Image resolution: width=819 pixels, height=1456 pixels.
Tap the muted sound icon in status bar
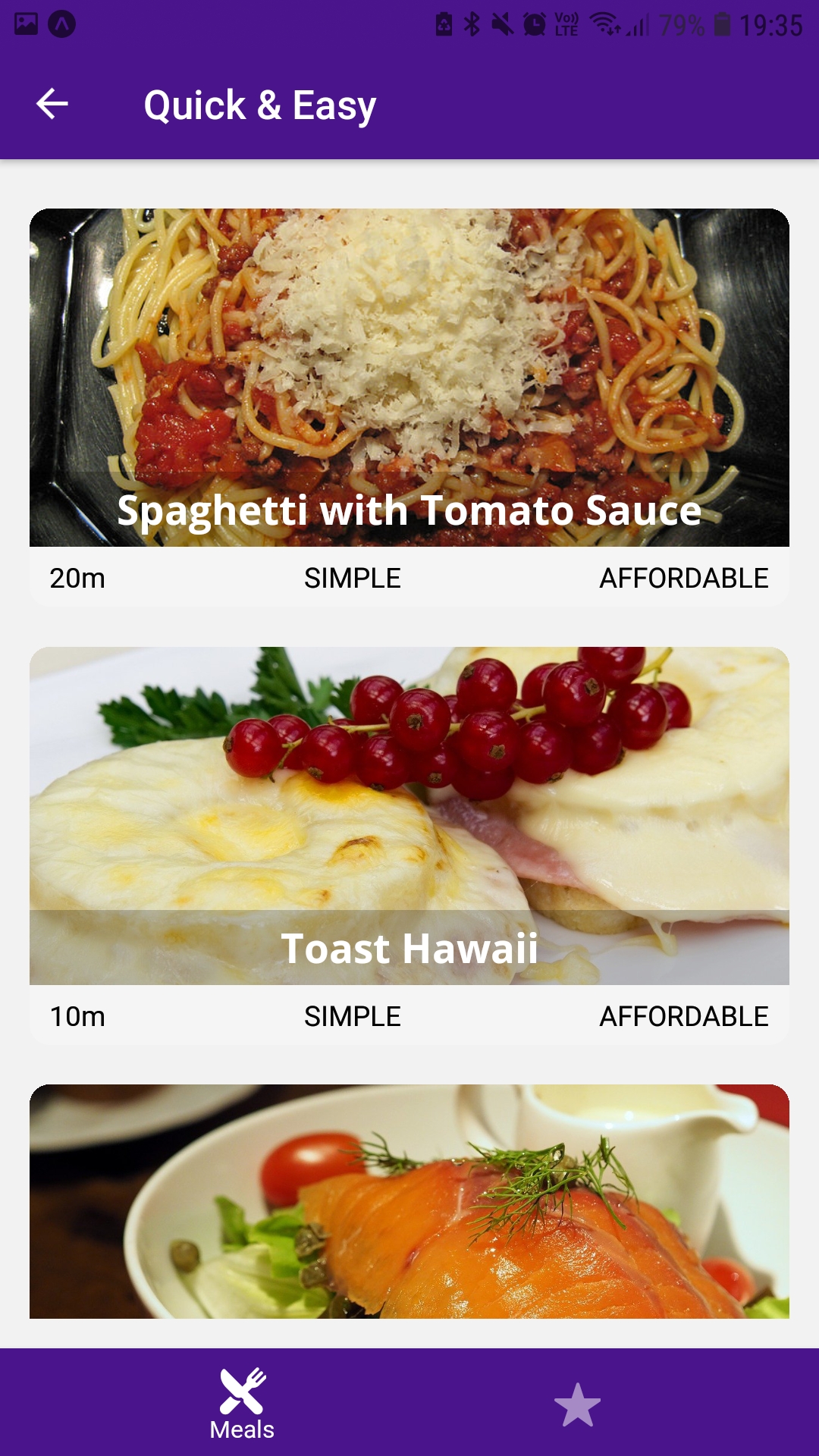coord(504,23)
